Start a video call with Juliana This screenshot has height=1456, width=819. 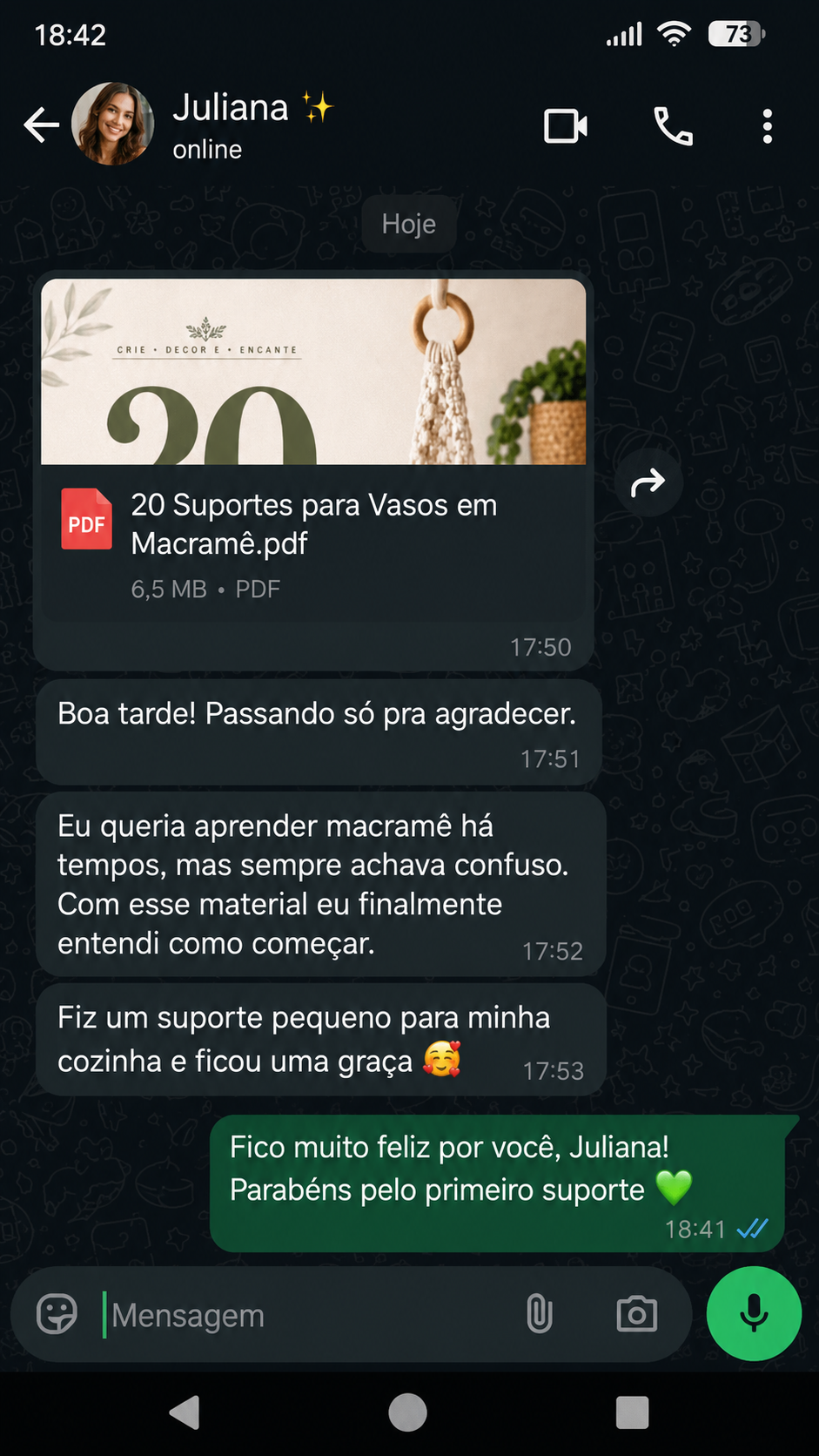(566, 126)
